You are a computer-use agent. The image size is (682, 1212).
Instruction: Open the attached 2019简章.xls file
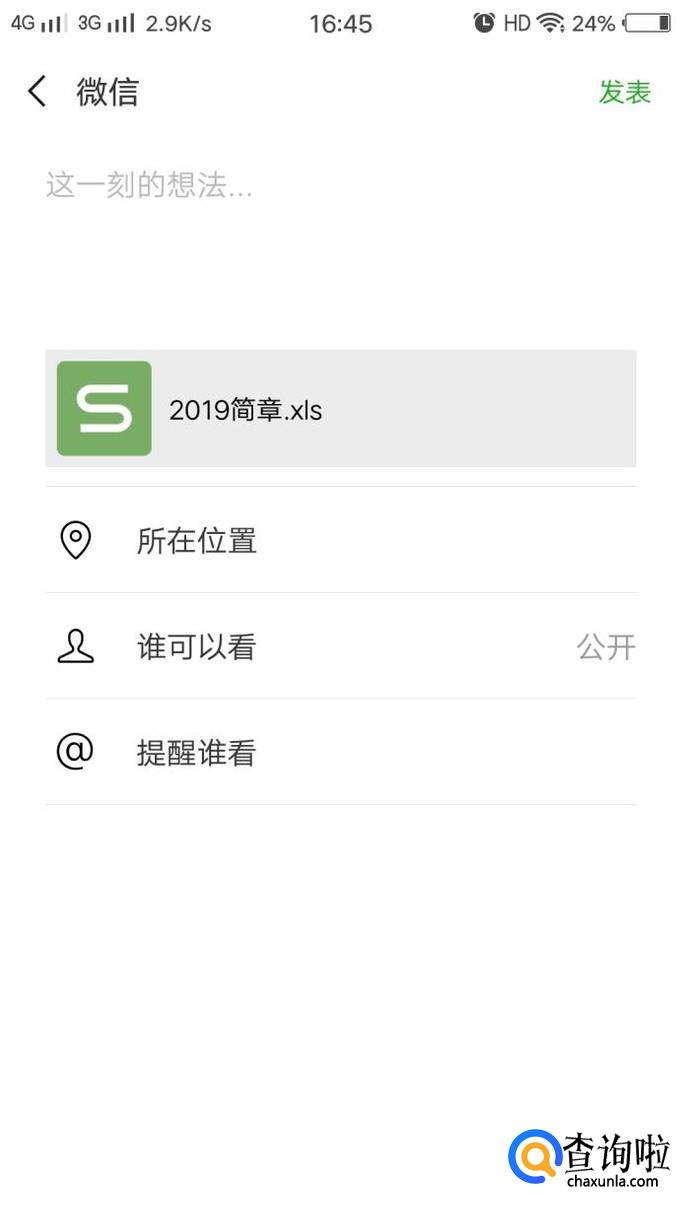[340, 408]
